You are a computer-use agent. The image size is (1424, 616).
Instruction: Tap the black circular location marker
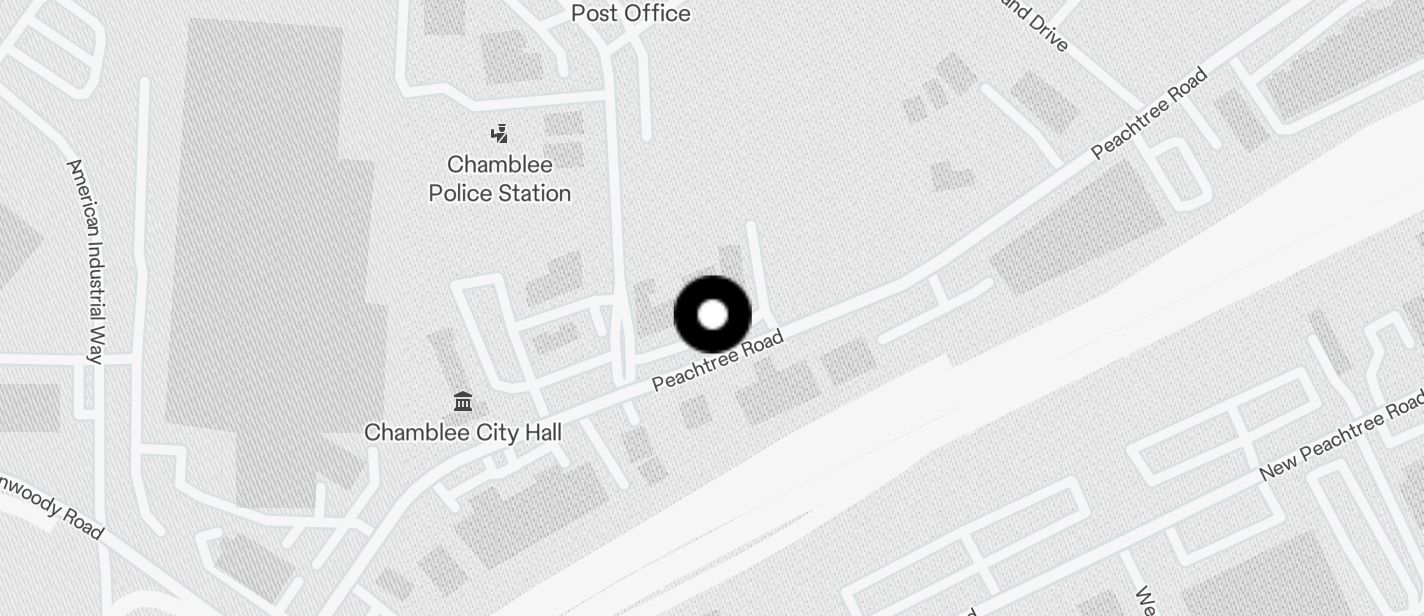[x=712, y=315]
